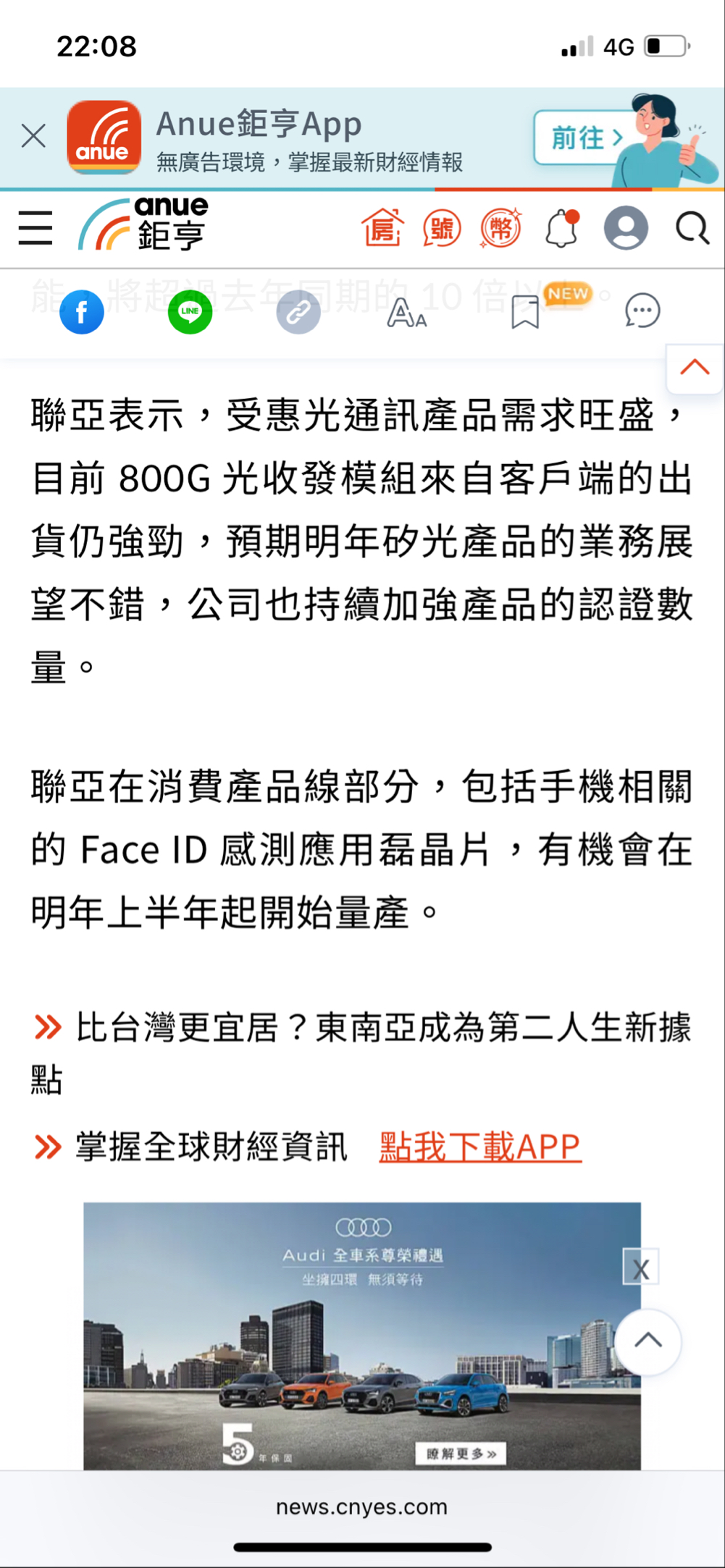Open the user profile icon
This screenshot has width=725, height=1568.
point(626,228)
